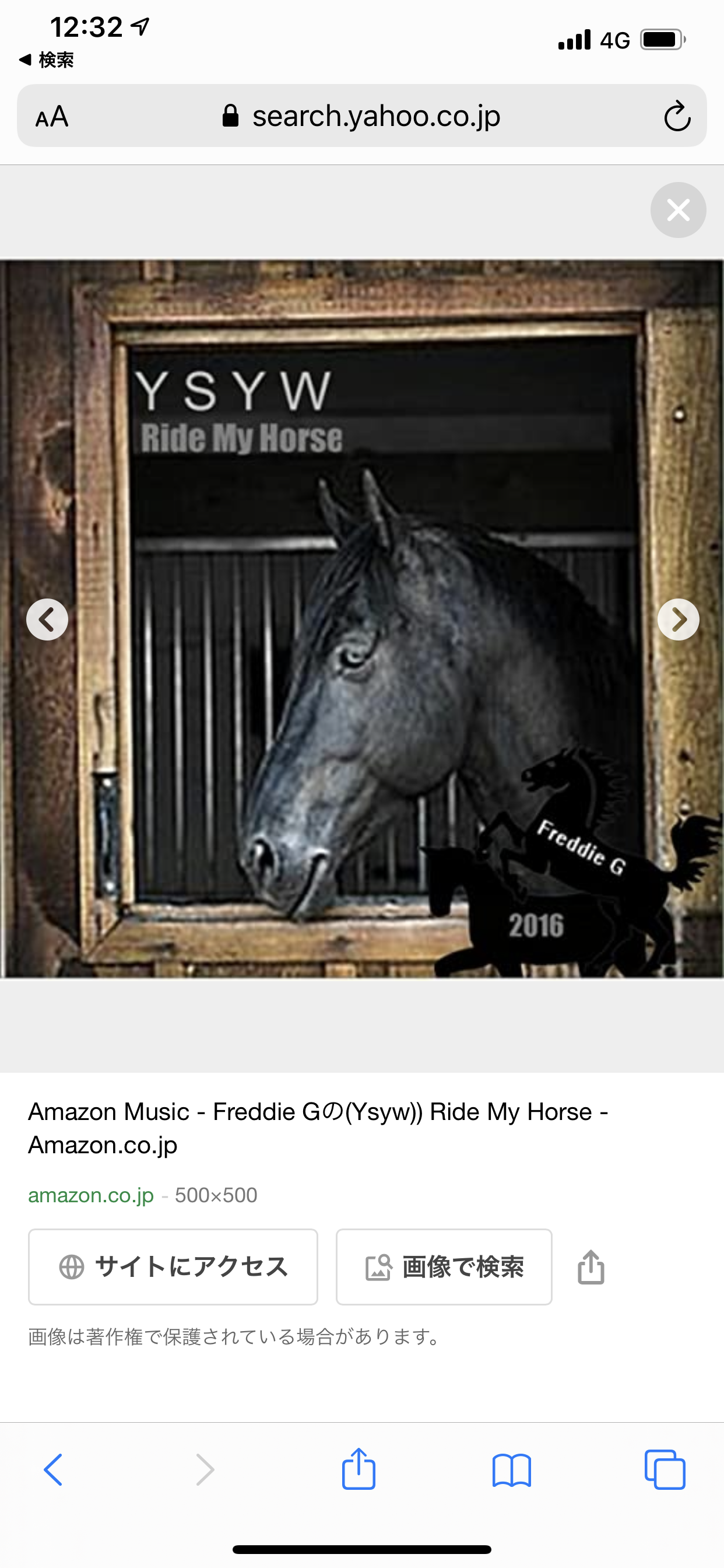This screenshot has width=724, height=1568.
Task: Close the image preview with the X
Action: tap(678, 210)
